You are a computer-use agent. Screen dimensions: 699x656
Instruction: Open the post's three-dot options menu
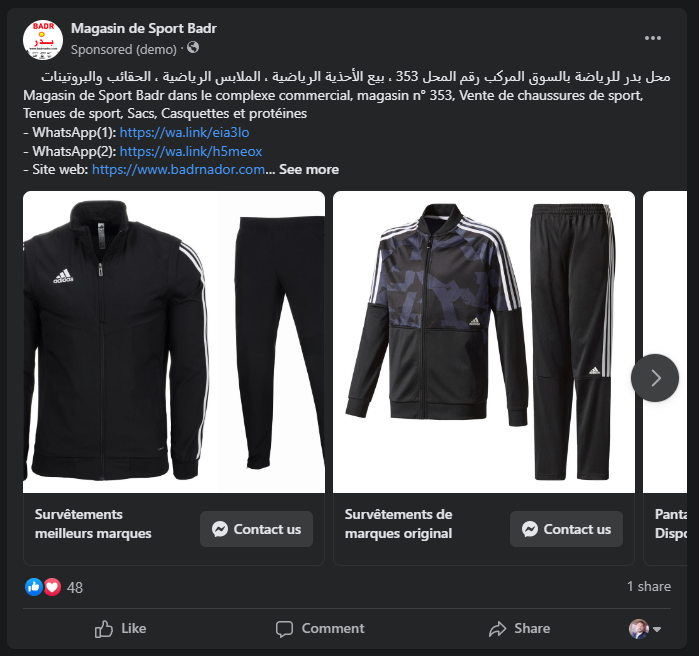[x=653, y=38]
